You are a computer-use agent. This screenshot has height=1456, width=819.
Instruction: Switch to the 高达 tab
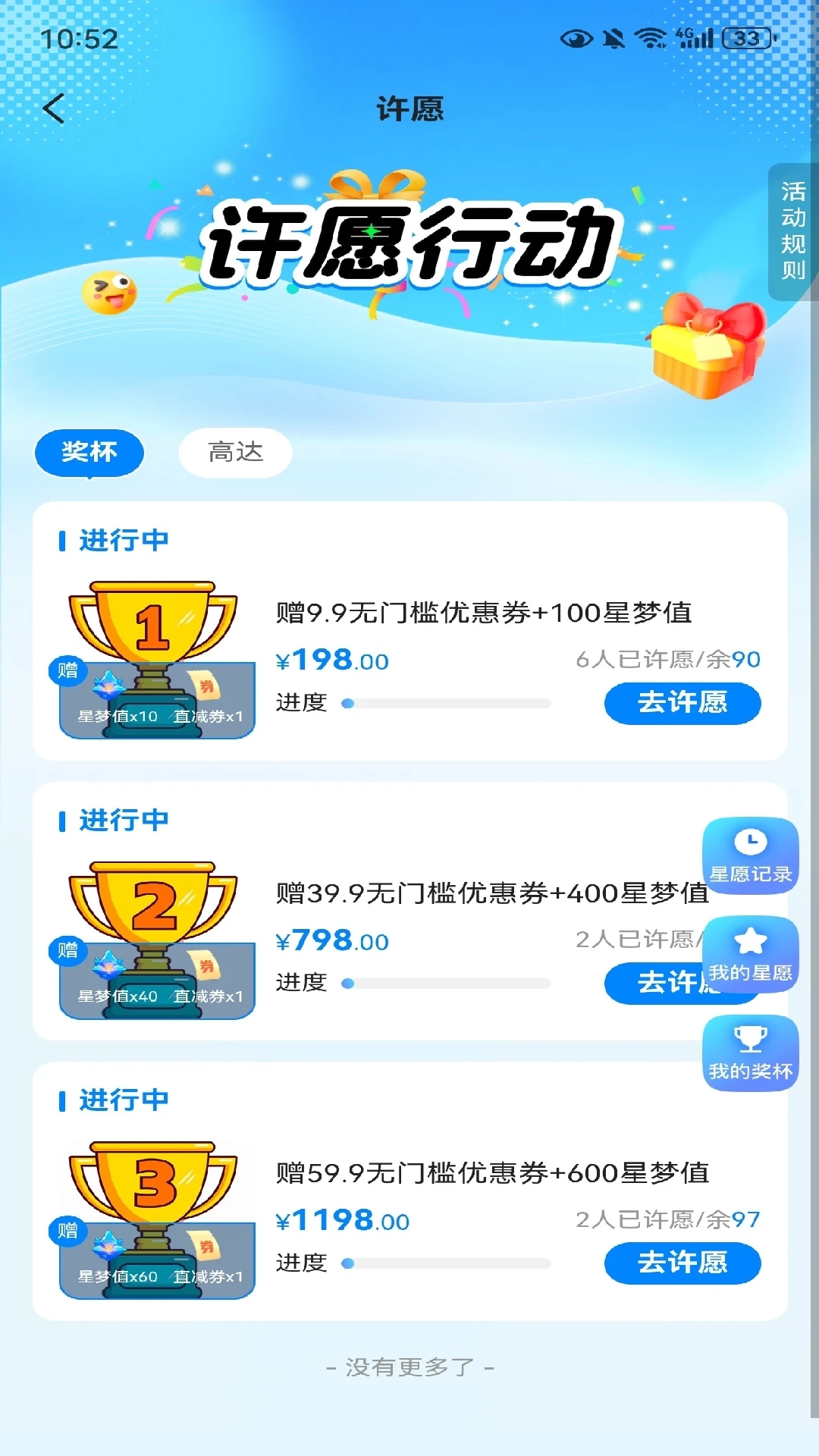coord(235,453)
